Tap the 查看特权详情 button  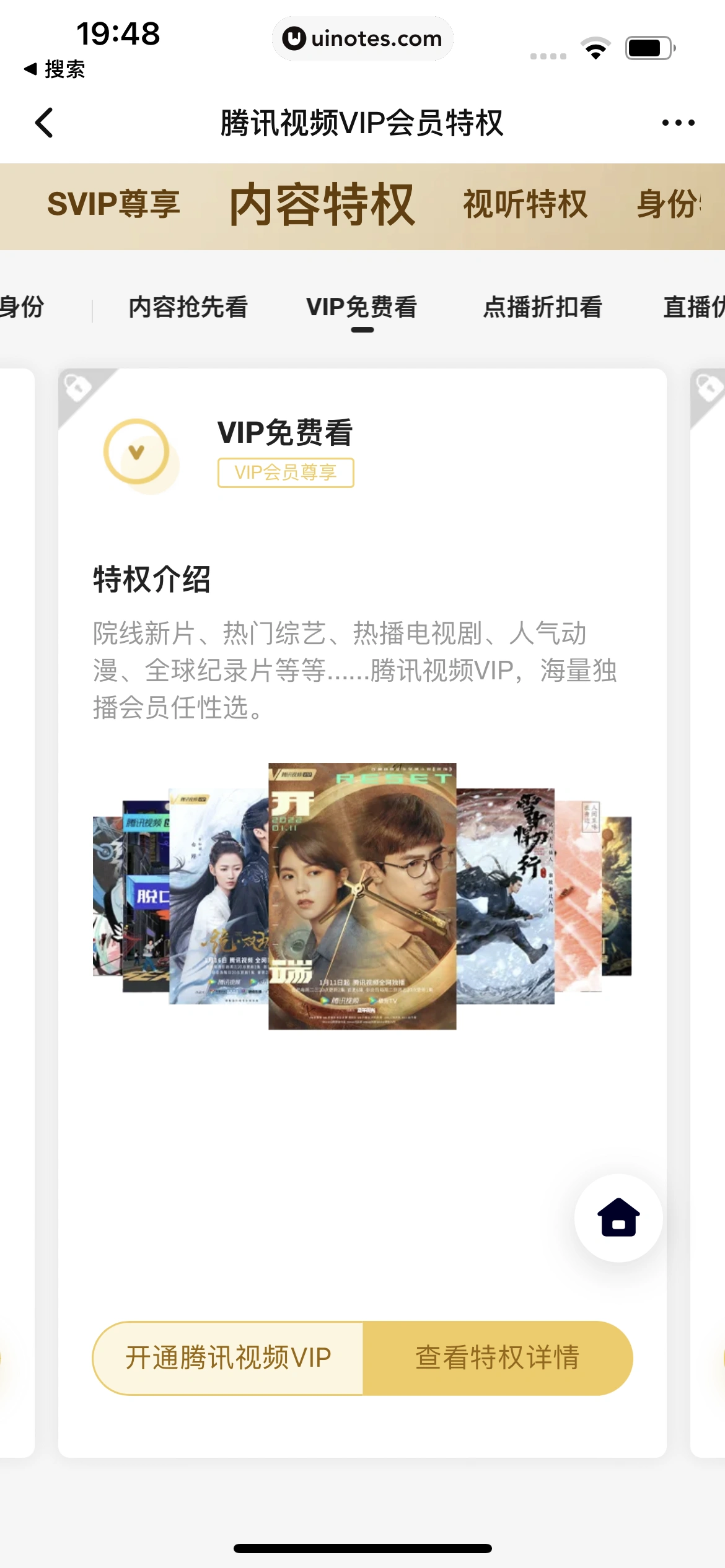(497, 1356)
